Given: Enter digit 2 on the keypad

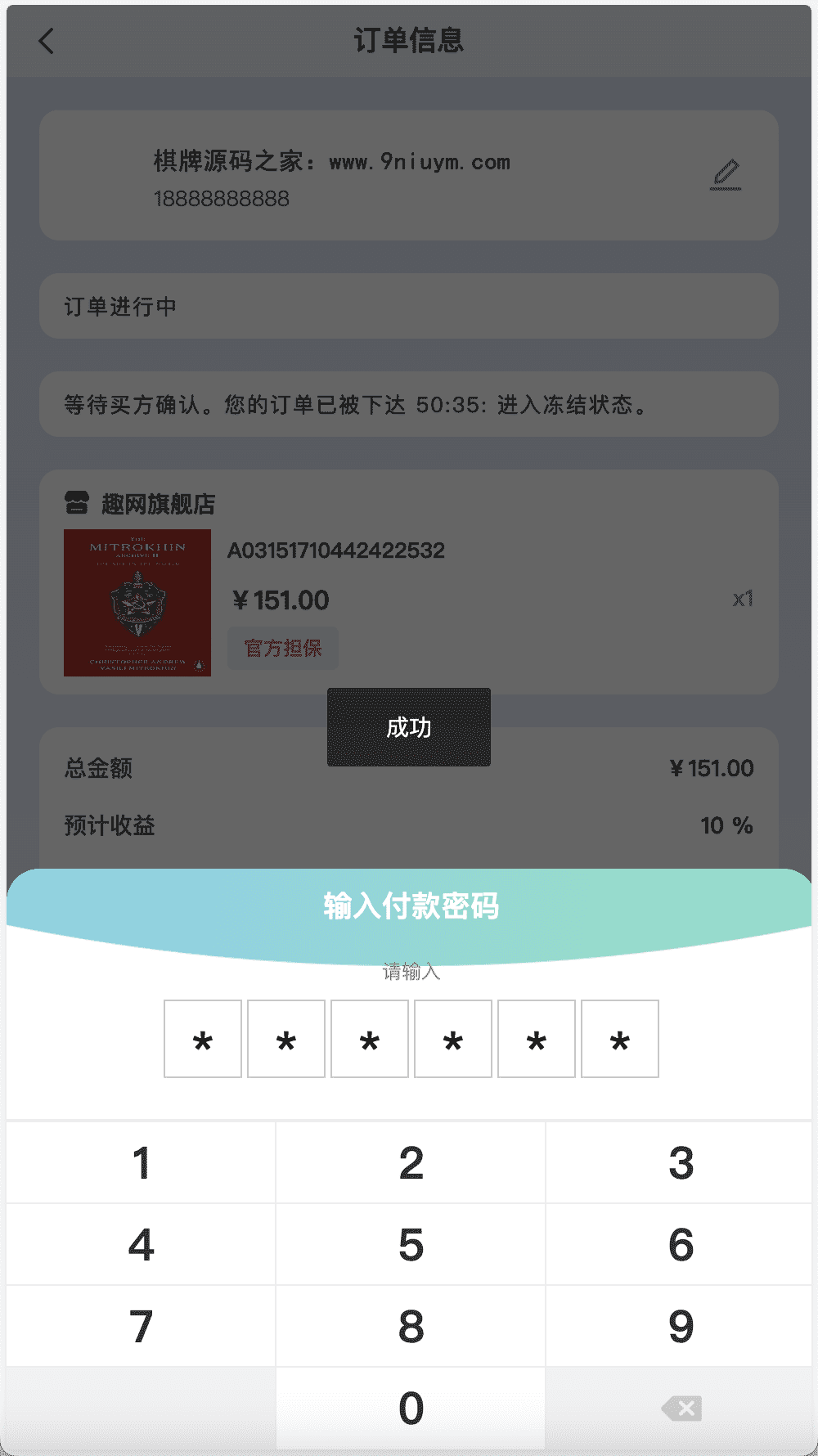Looking at the screenshot, I should 411,1162.
